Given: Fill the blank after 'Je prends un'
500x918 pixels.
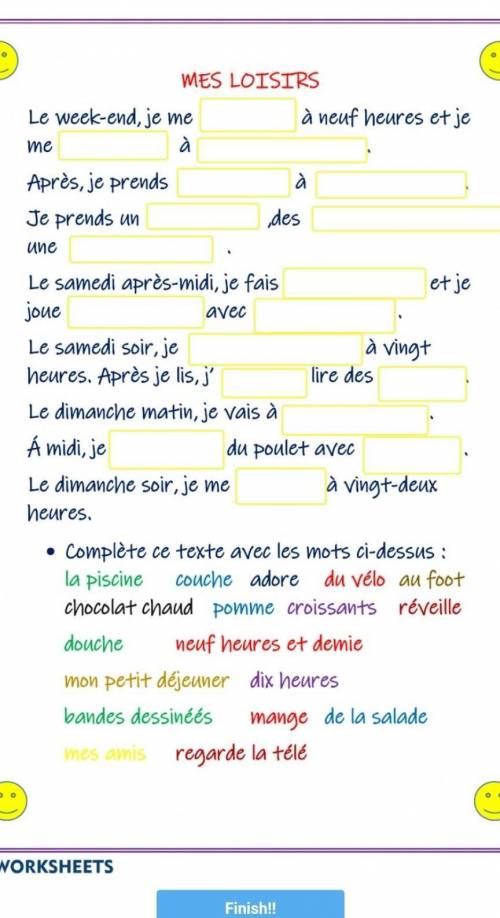Looking at the screenshot, I should pyautogui.click(x=203, y=217).
